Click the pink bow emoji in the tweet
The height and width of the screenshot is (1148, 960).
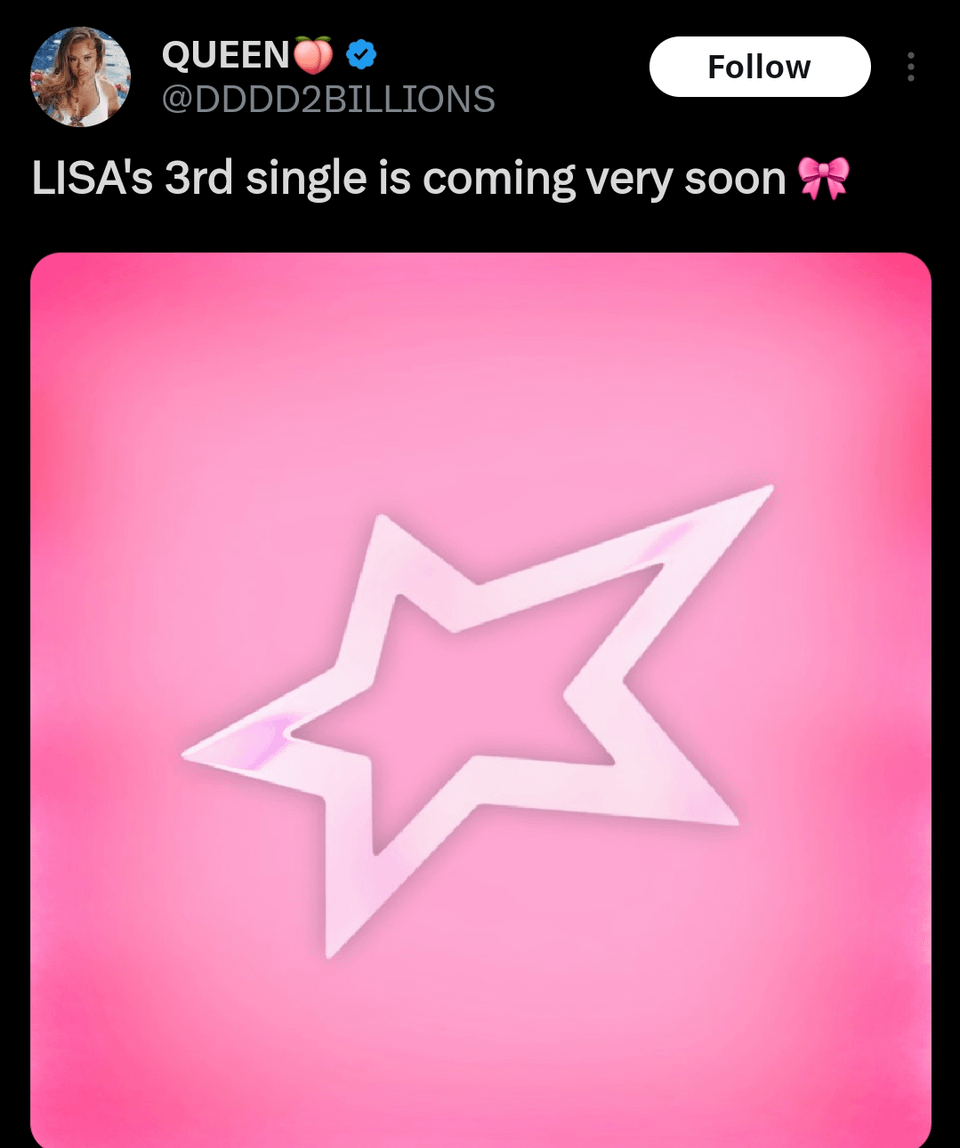(x=826, y=178)
